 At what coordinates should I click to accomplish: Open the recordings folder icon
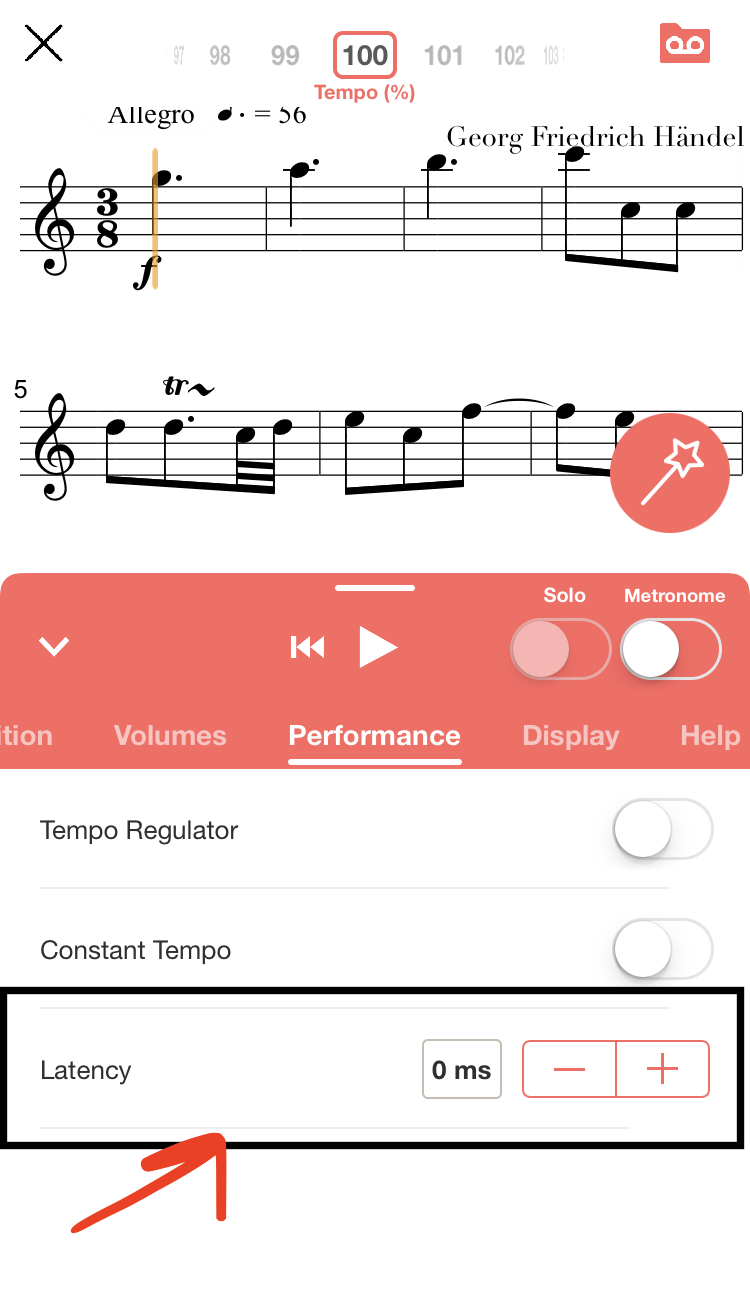click(685, 44)
